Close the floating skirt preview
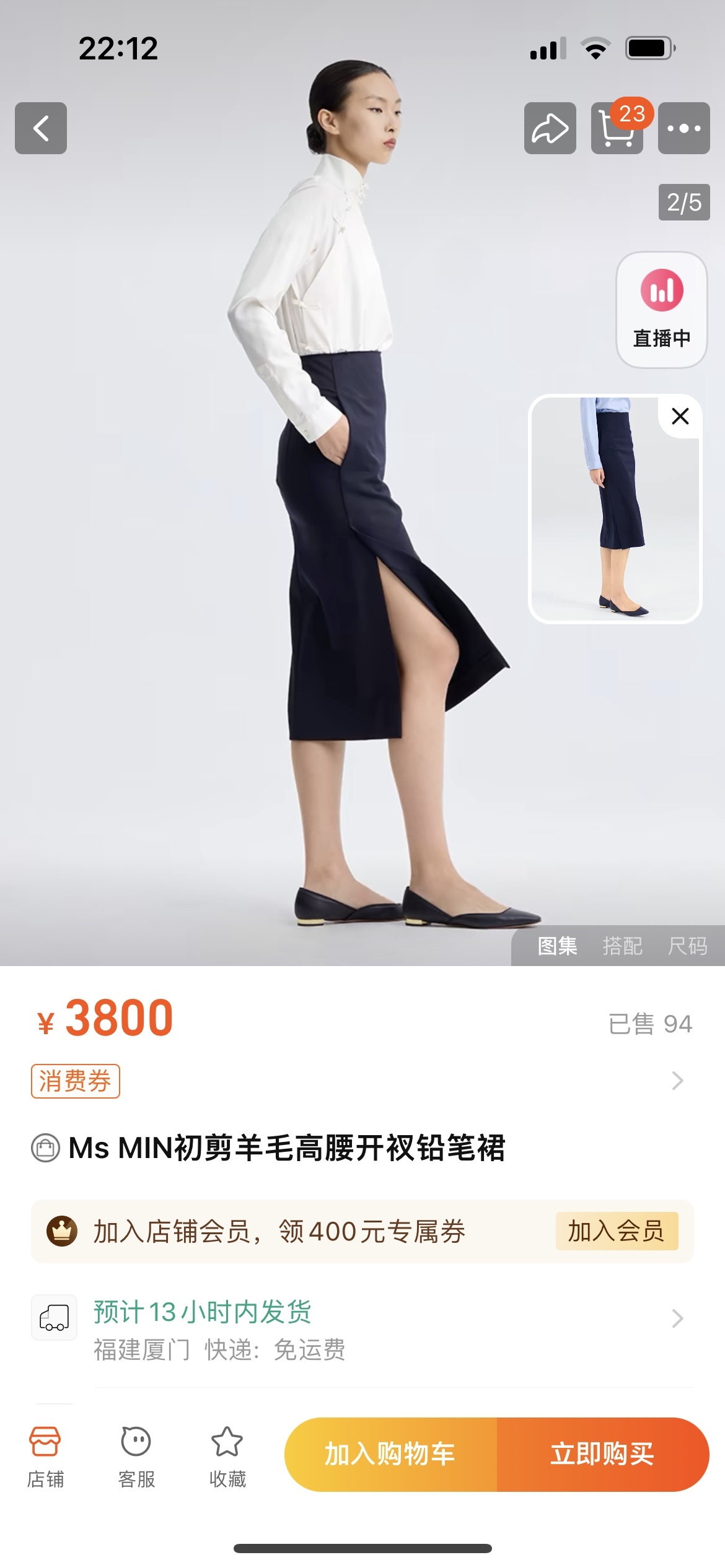The image size is (725, 1568). click(x=680, y=416)
